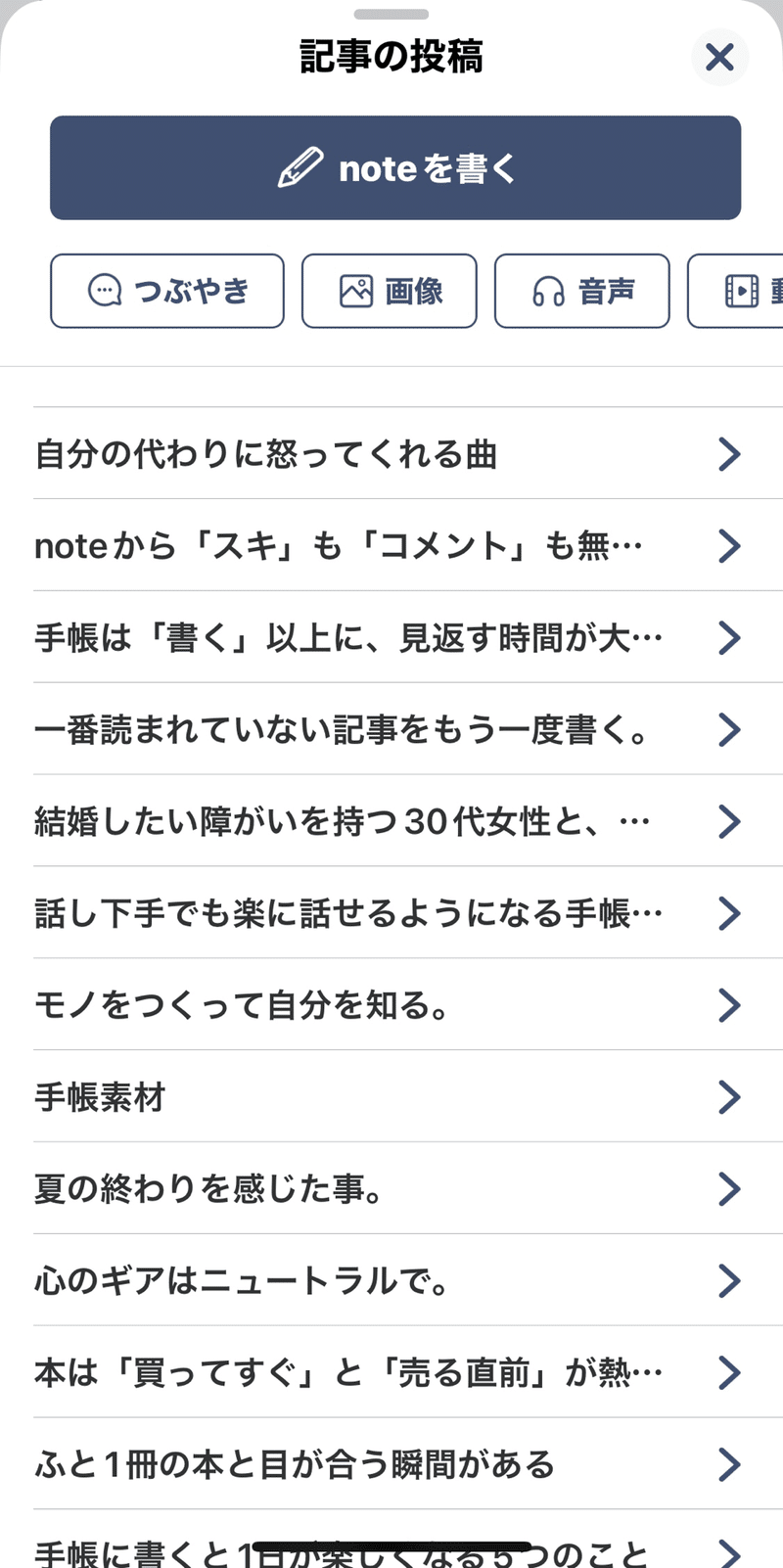This screenshot has width=783, height=1568.
Task: Tap the video icon on the 動画 option
Action: point(740,290)
